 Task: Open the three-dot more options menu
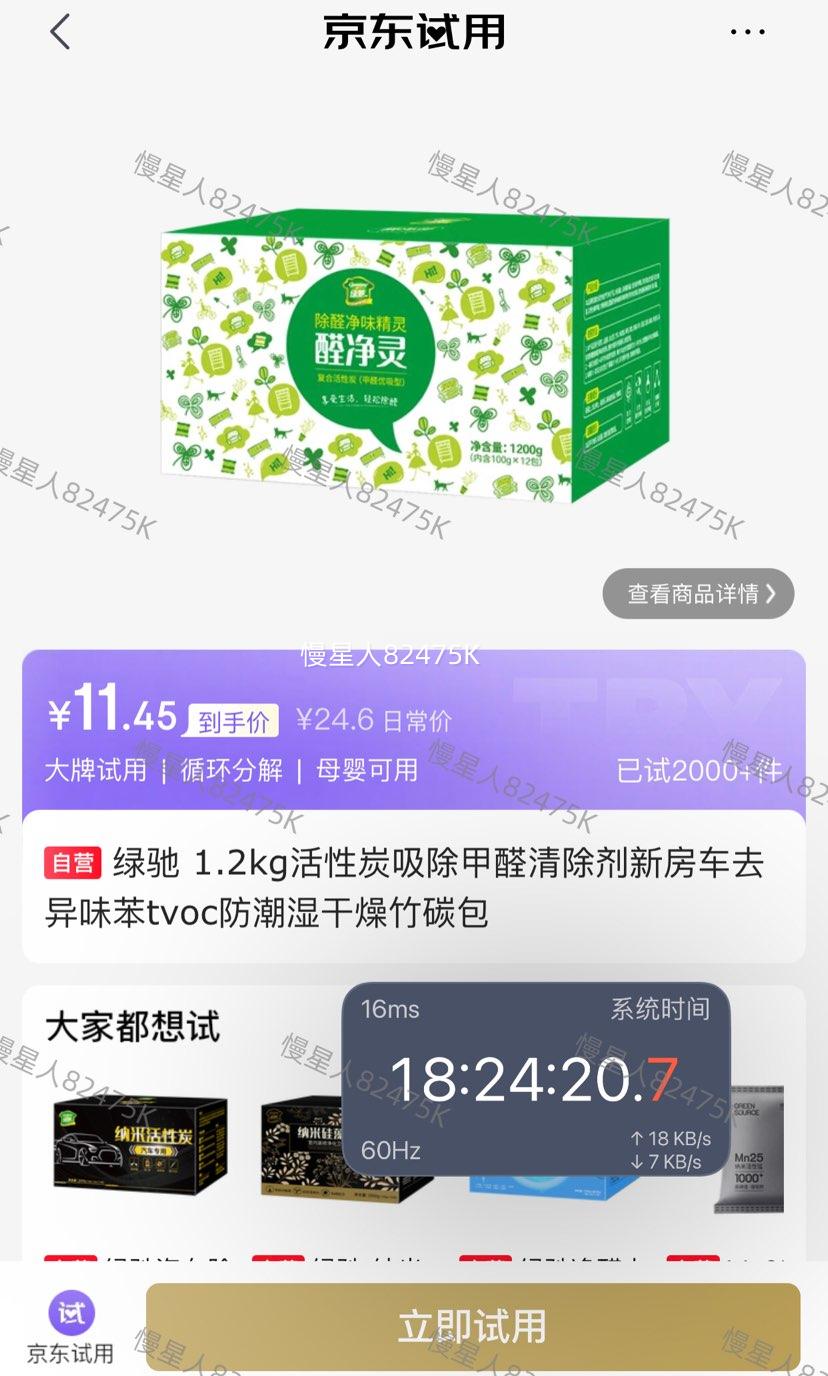pyautogui.click(x=748, y=32)
